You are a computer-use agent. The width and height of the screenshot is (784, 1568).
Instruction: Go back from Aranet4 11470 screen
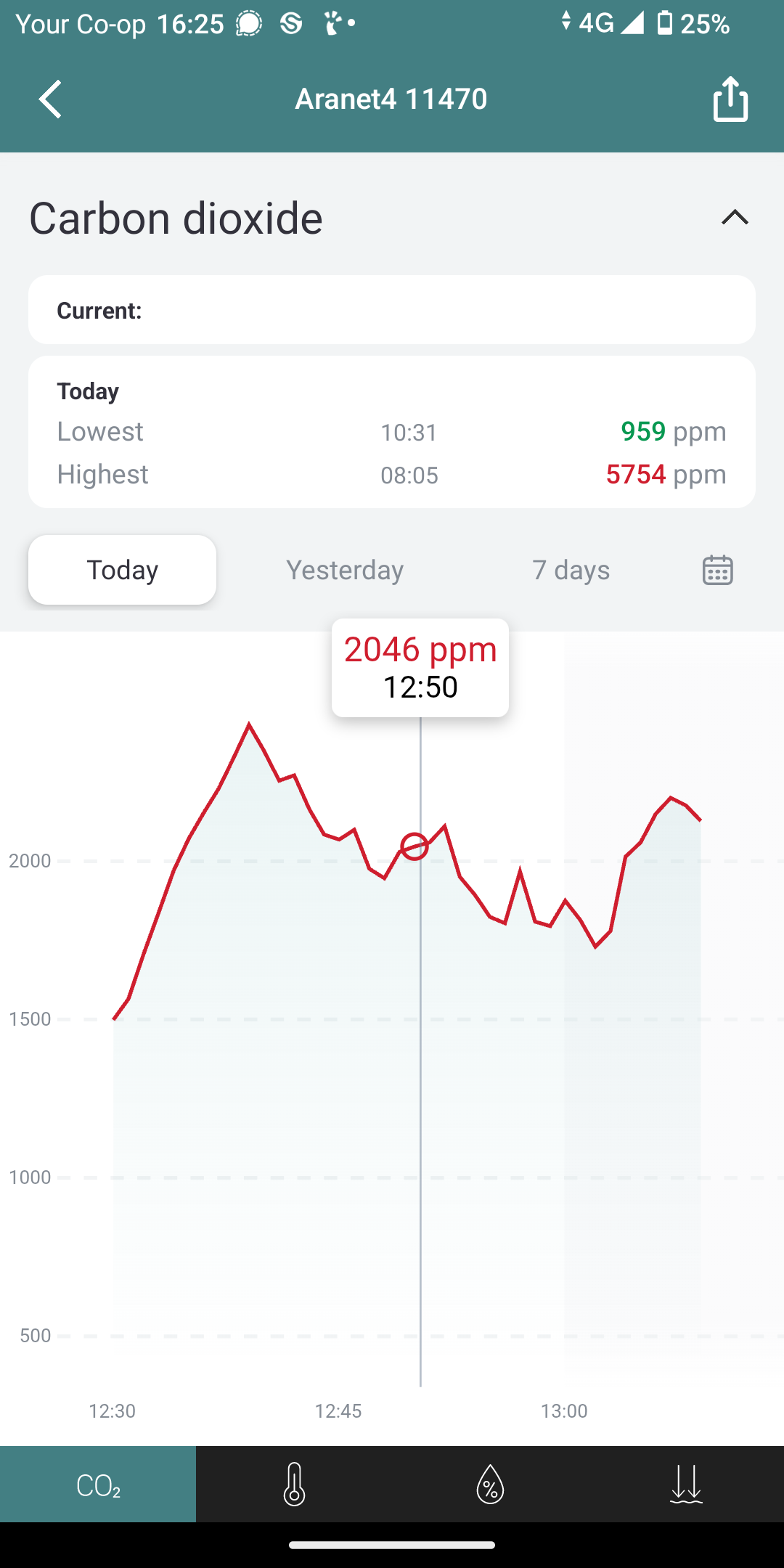(50, 99)
